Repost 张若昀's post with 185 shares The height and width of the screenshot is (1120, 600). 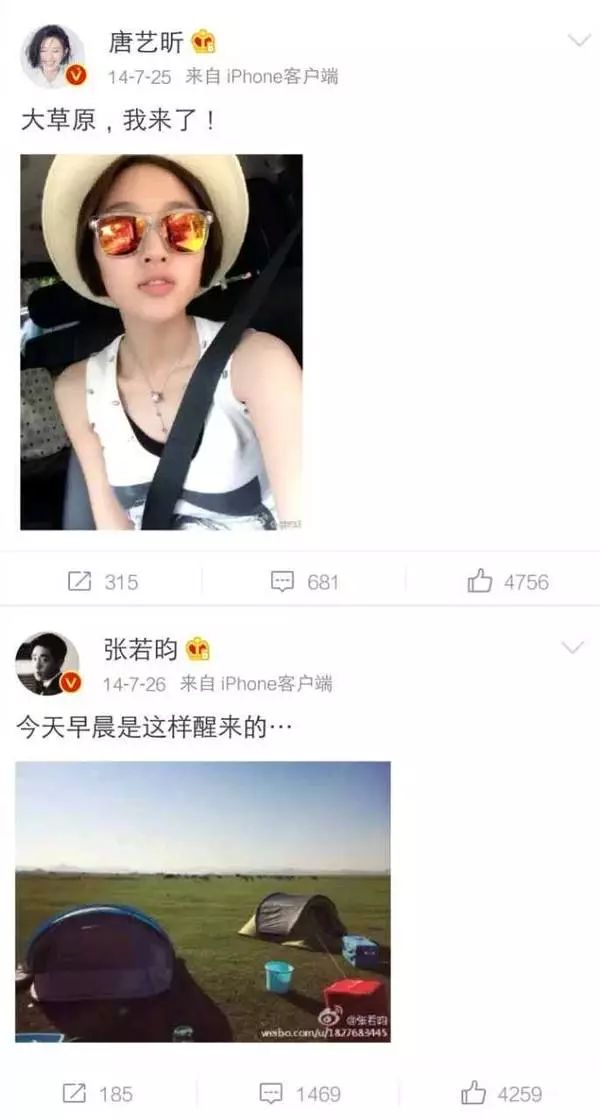point(98,1094)
